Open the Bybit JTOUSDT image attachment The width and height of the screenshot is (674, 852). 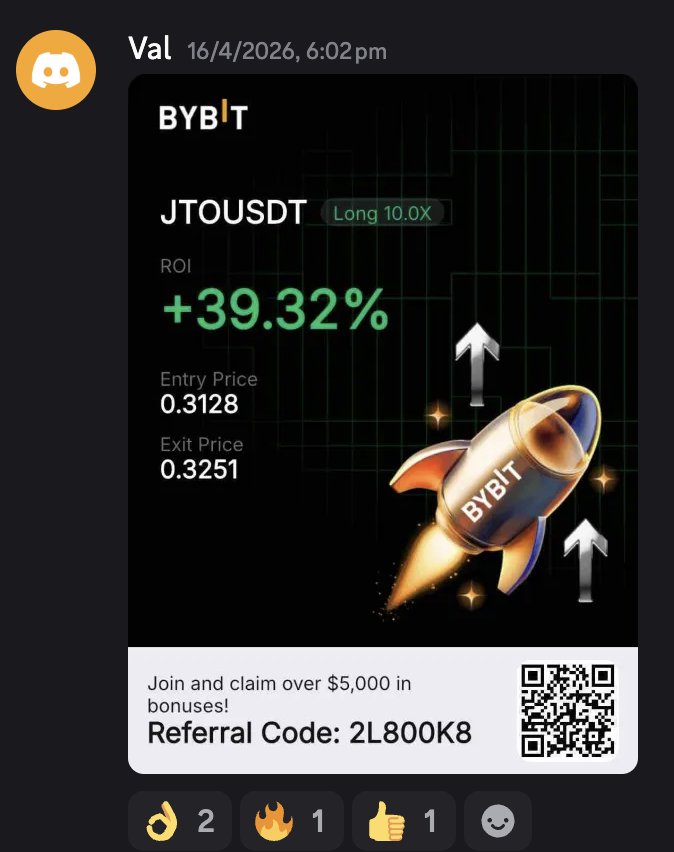pos(382,400)
